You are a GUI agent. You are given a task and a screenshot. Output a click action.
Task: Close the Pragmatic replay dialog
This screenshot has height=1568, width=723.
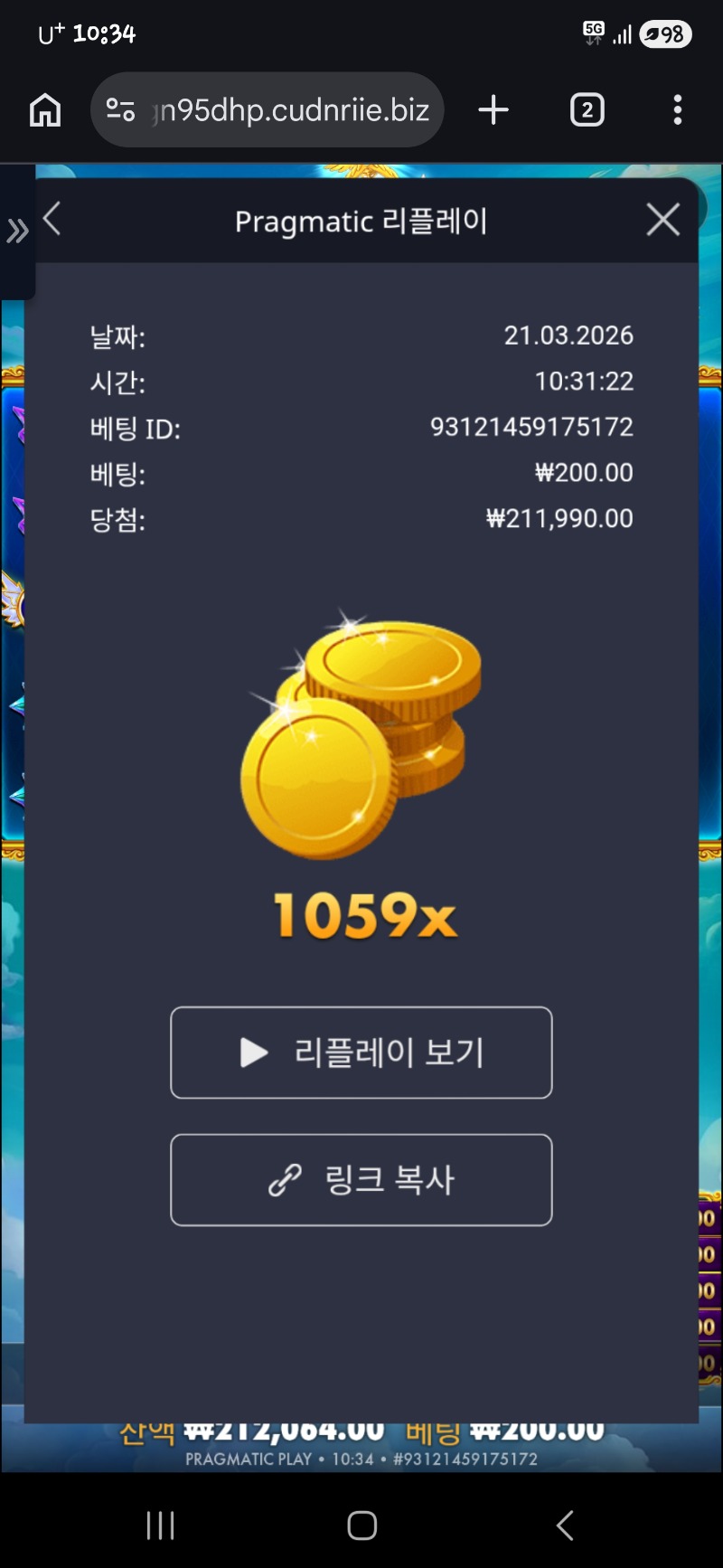coord(662,220)
